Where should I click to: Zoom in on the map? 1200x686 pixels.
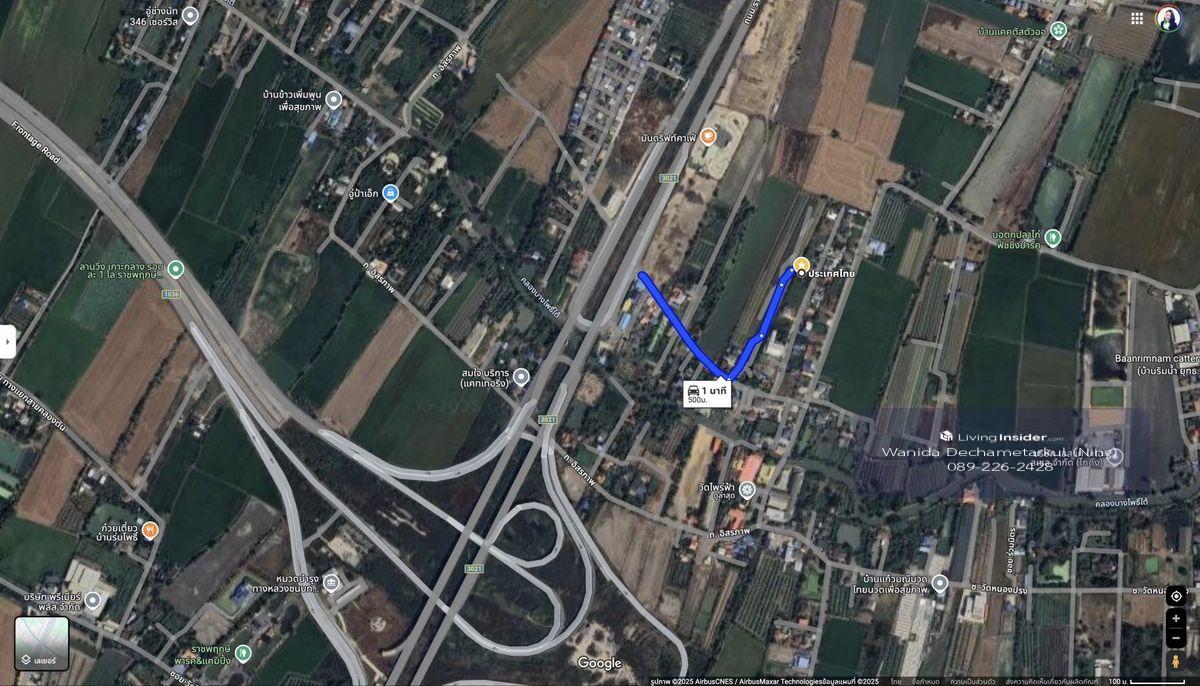1176,619
